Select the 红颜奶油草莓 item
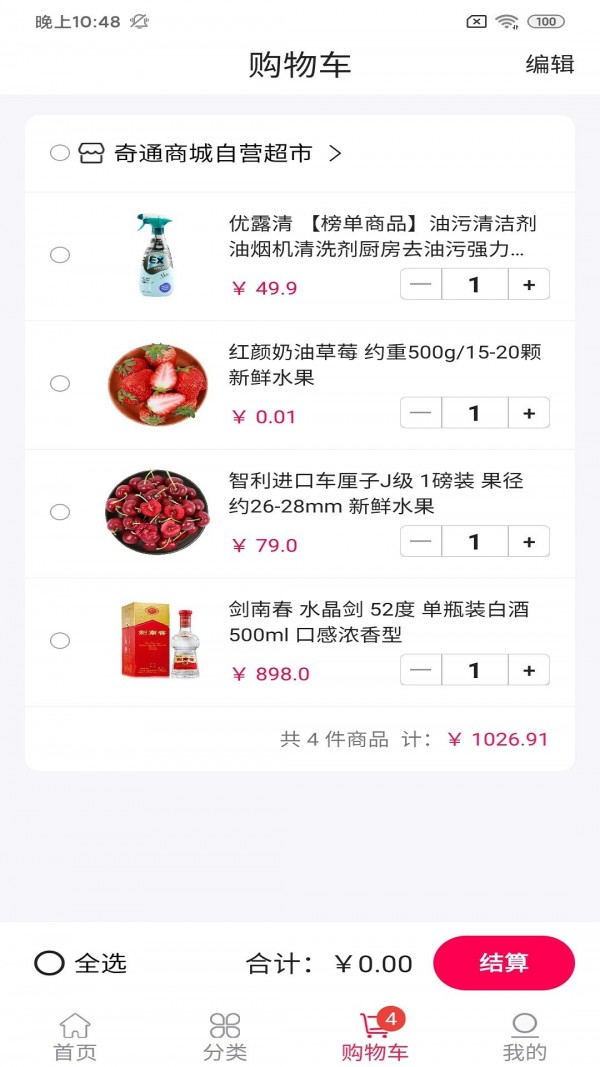Screen dimensions: 600x1067 click(x=60, y=383)
